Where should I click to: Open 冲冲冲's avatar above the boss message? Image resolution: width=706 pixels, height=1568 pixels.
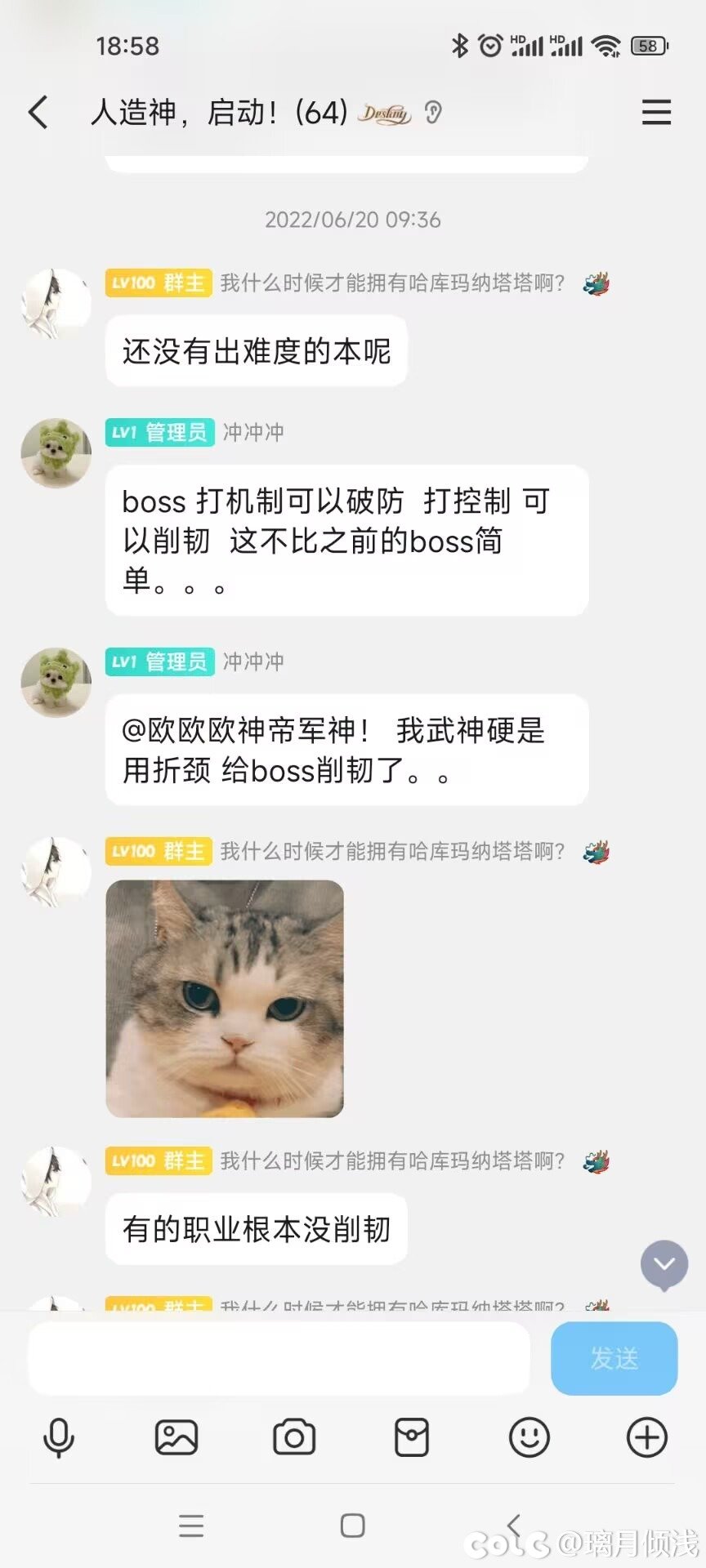pyautogui.click(x=56, y=454)
